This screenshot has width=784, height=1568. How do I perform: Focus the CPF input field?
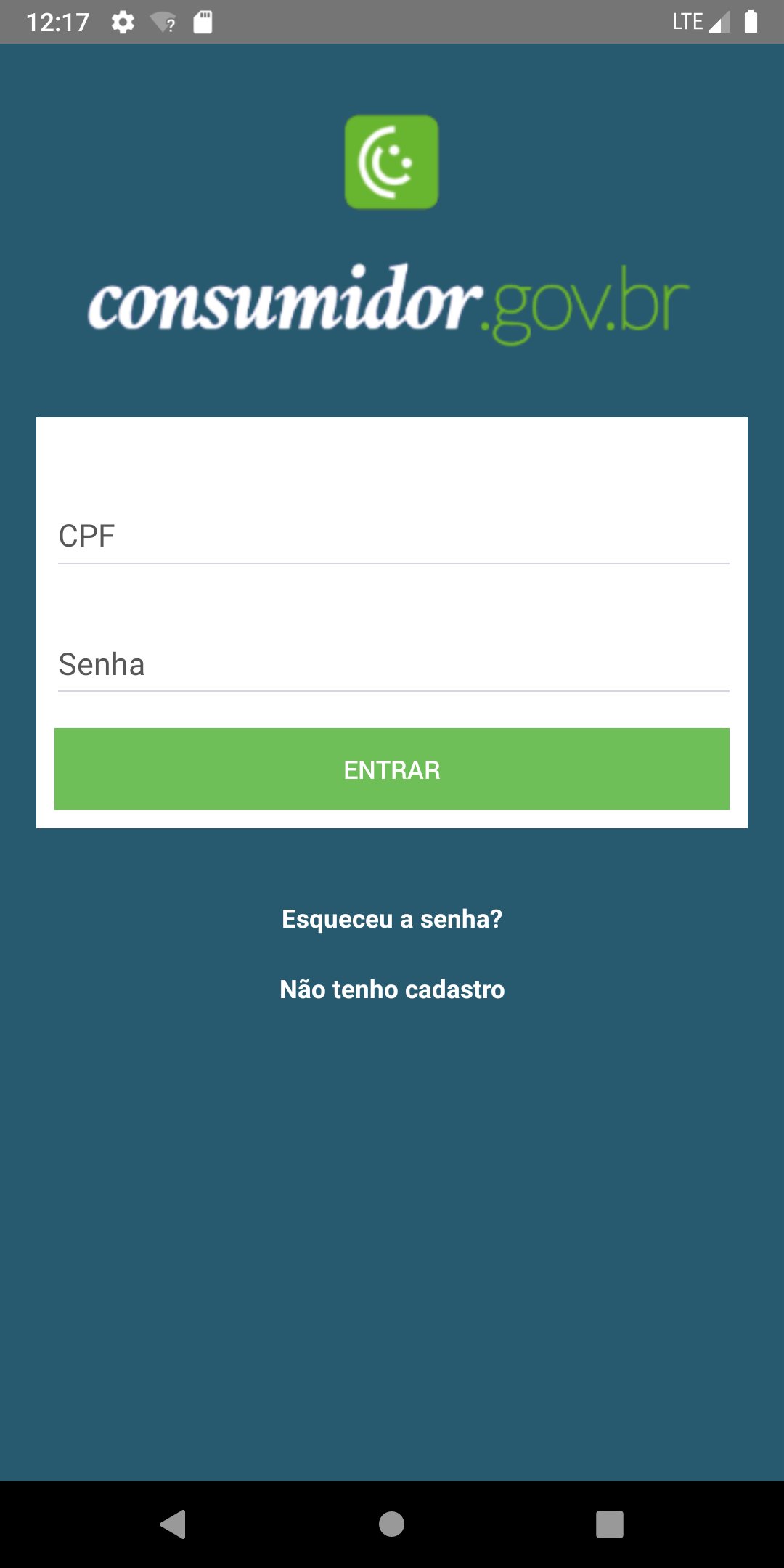[x=392, y=536]
